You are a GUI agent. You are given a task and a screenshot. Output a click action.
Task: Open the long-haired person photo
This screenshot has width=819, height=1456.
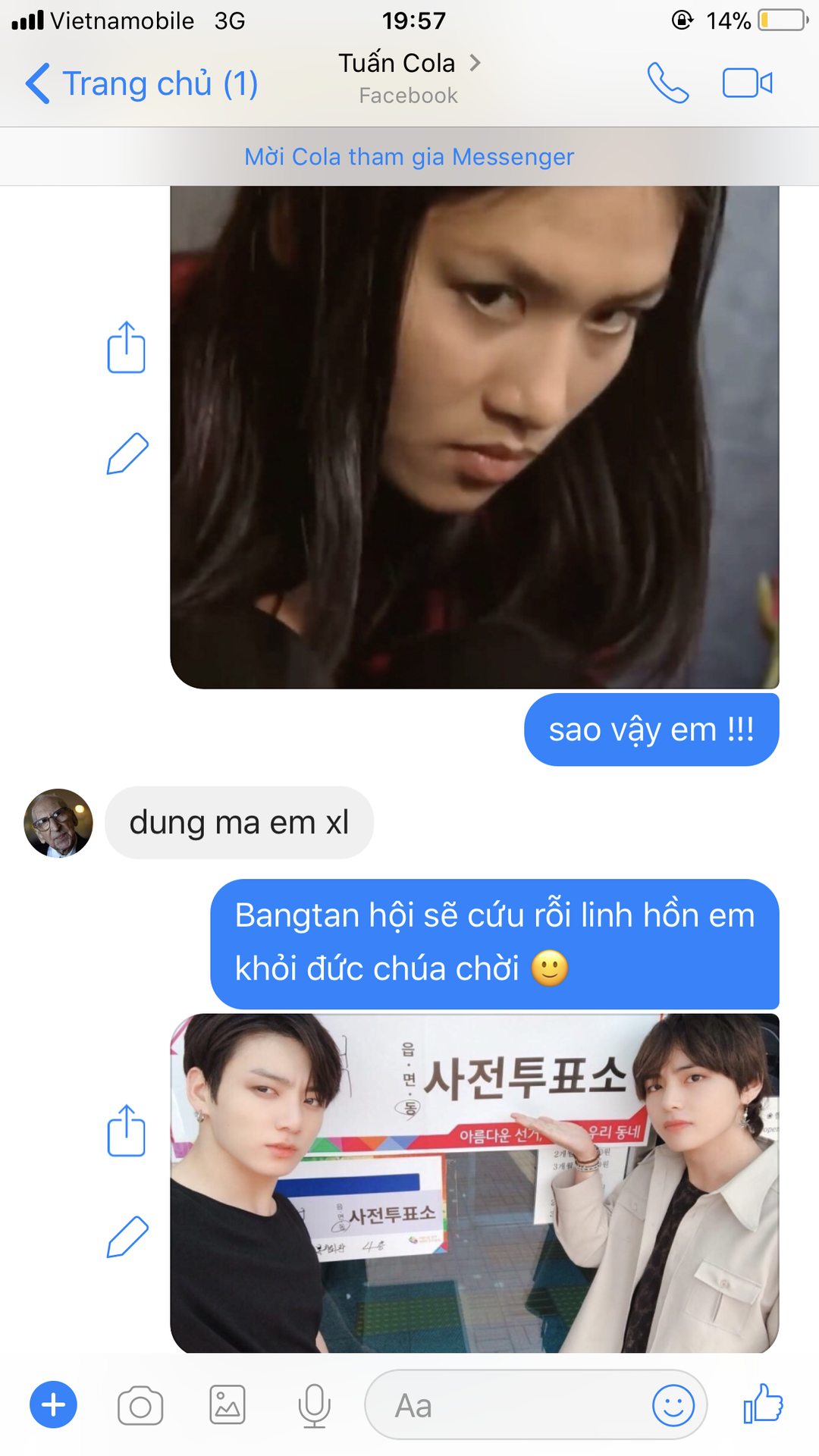(475, 438)
